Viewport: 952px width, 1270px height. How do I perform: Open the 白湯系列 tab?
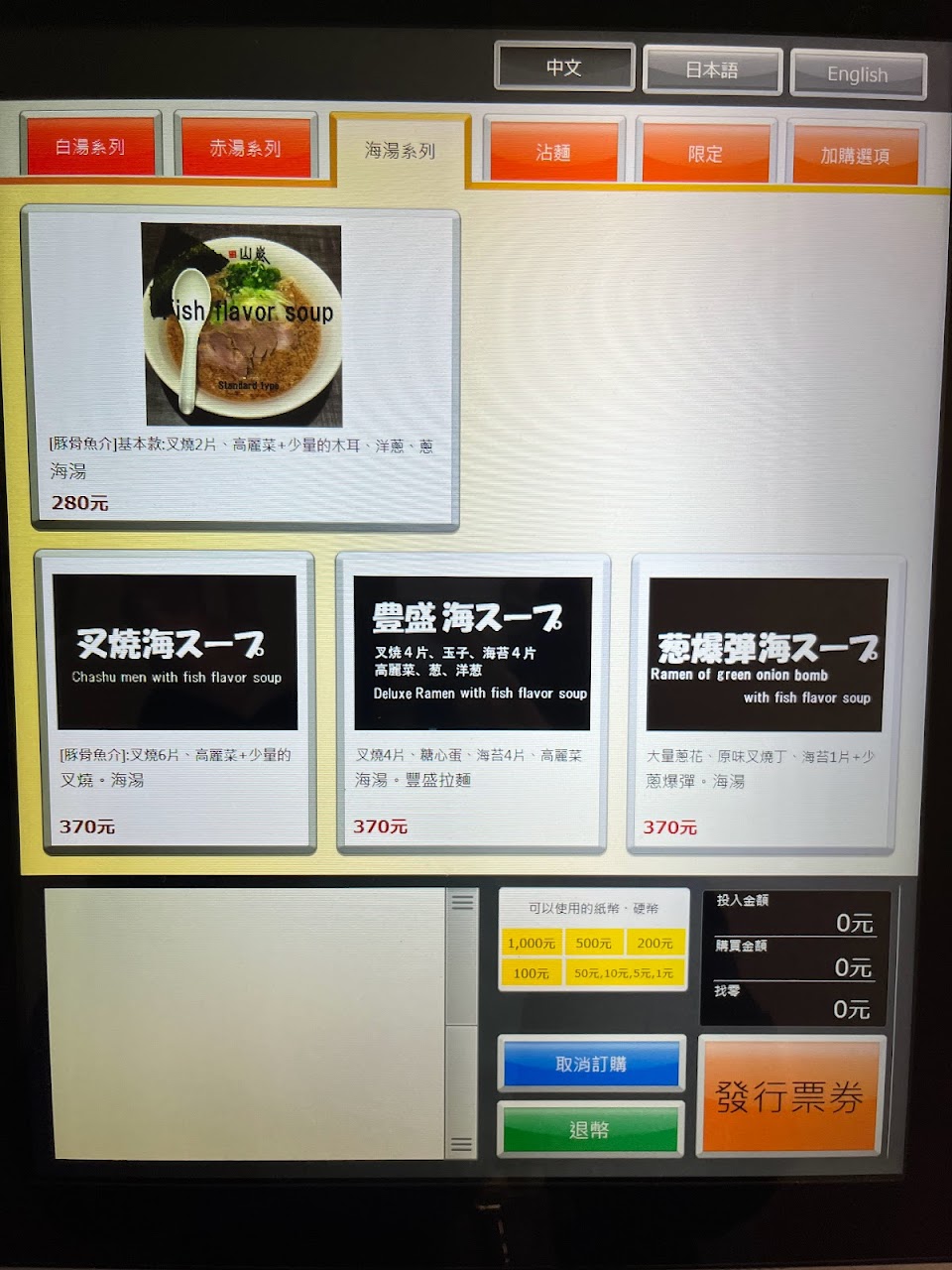tap(90, 147)
